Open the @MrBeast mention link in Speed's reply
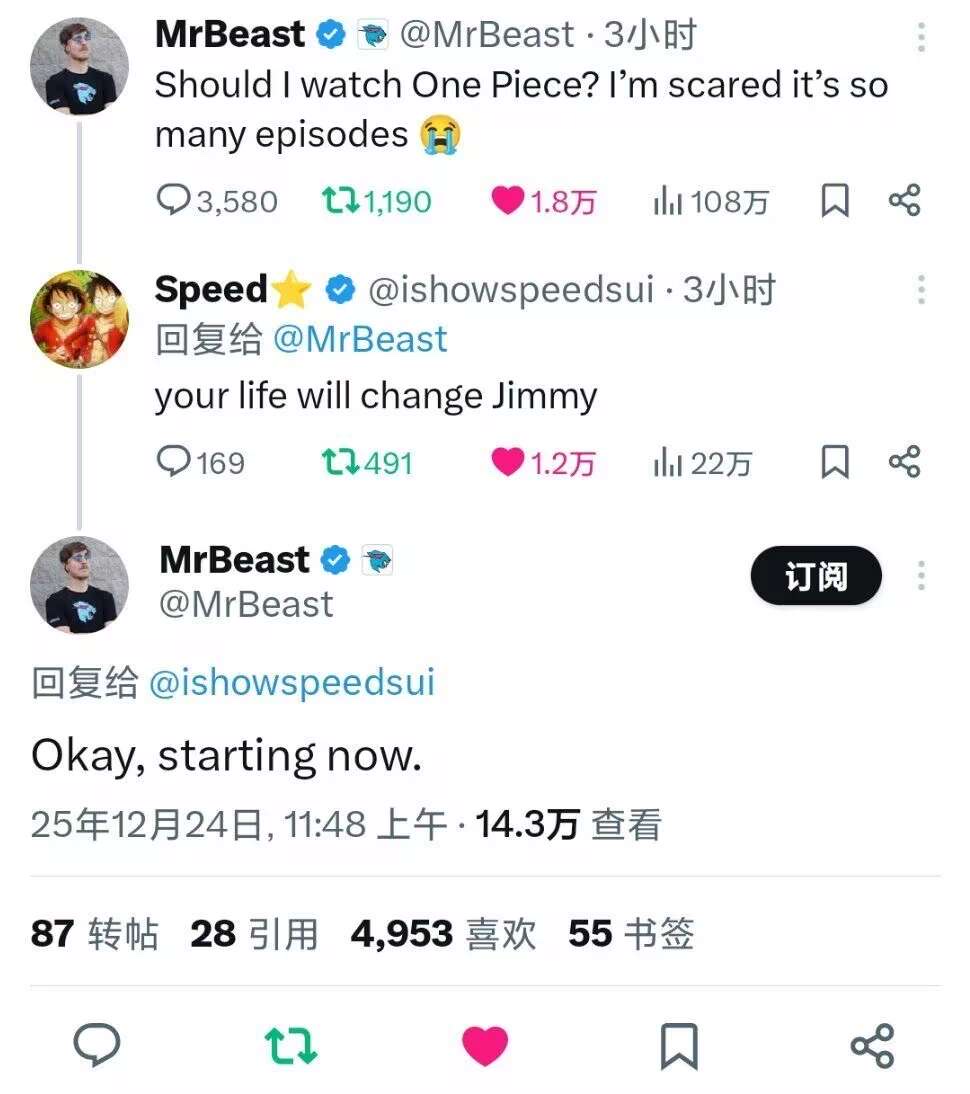Image resolution: width=970 pixels, height=1094 pixels. [360, 340]
